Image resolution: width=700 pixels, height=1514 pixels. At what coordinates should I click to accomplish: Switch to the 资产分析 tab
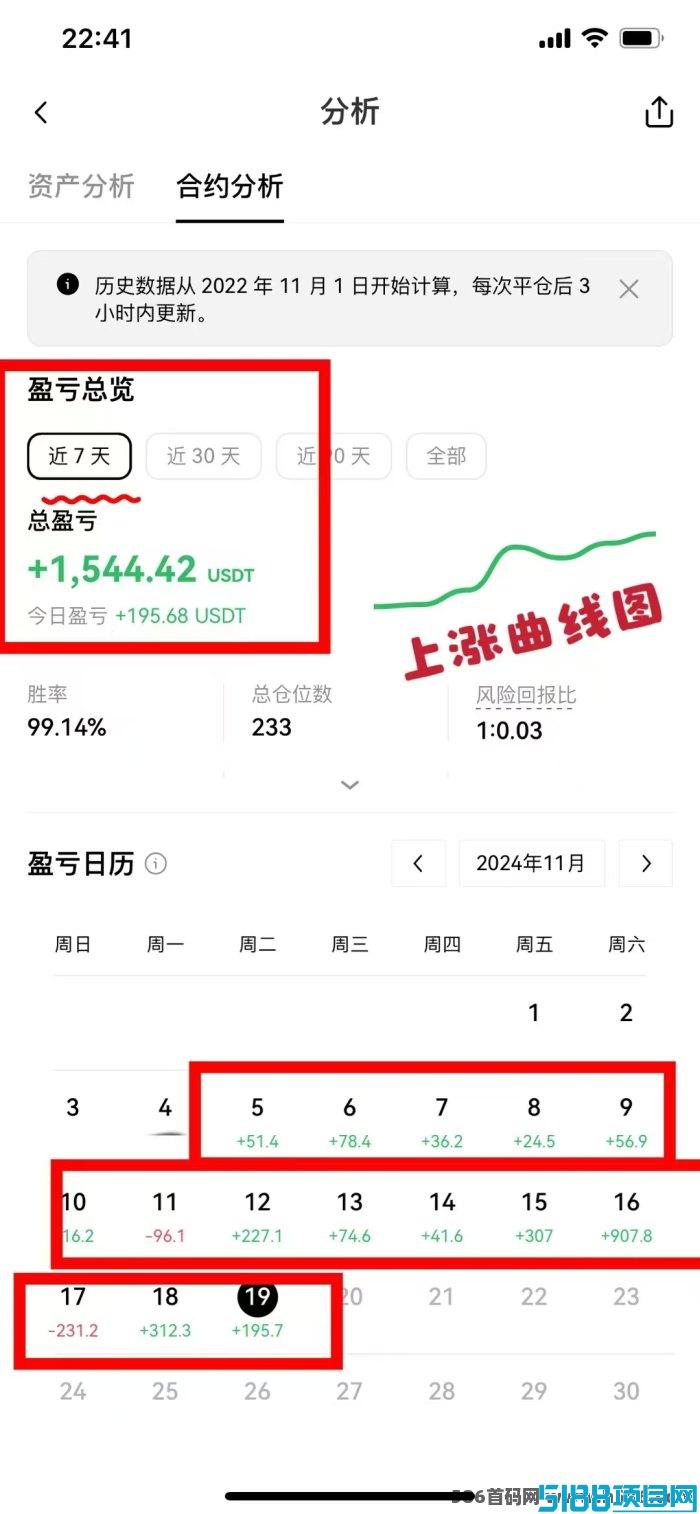pyautogui.click(x=81, y=186)
